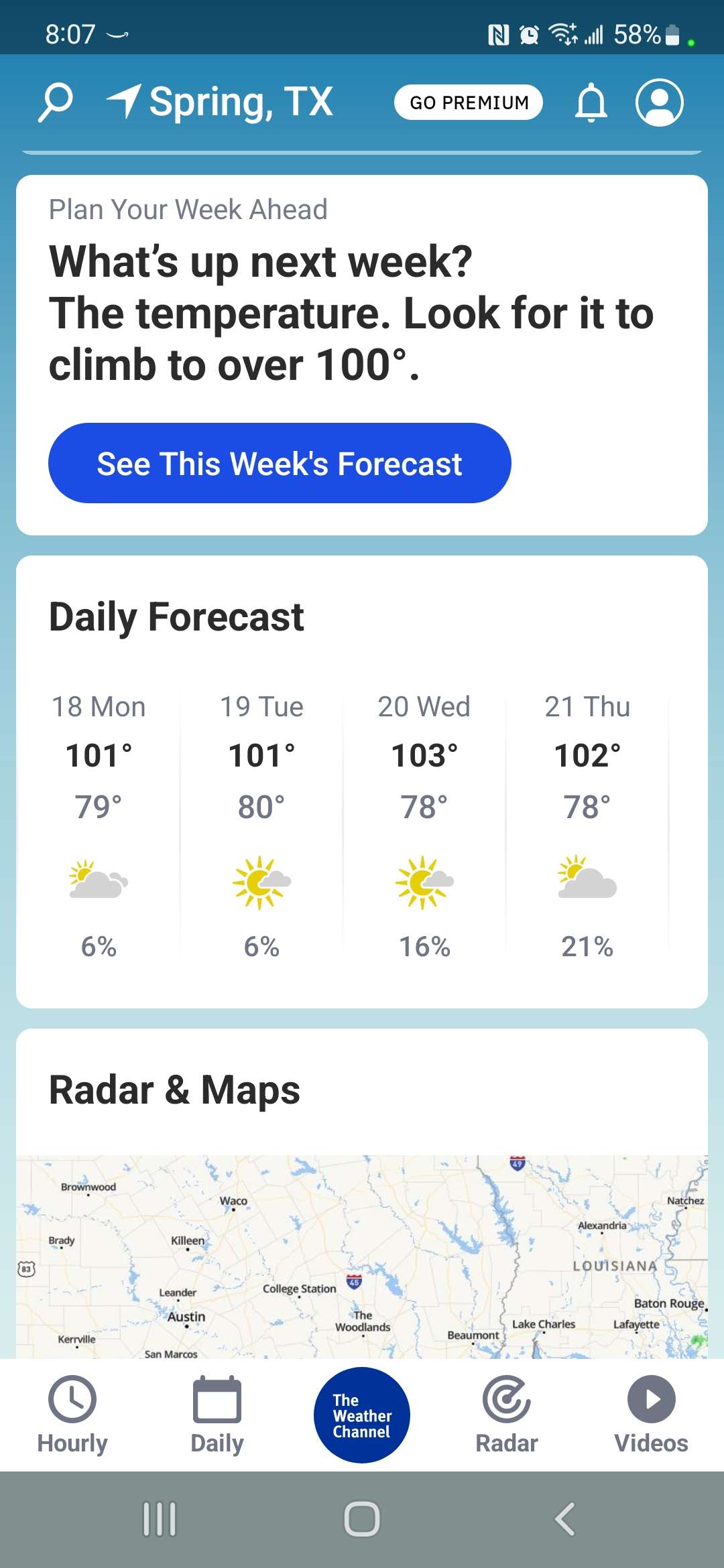View details for 20 Wed
724x1568 pixels.
[x=424, y=827]
